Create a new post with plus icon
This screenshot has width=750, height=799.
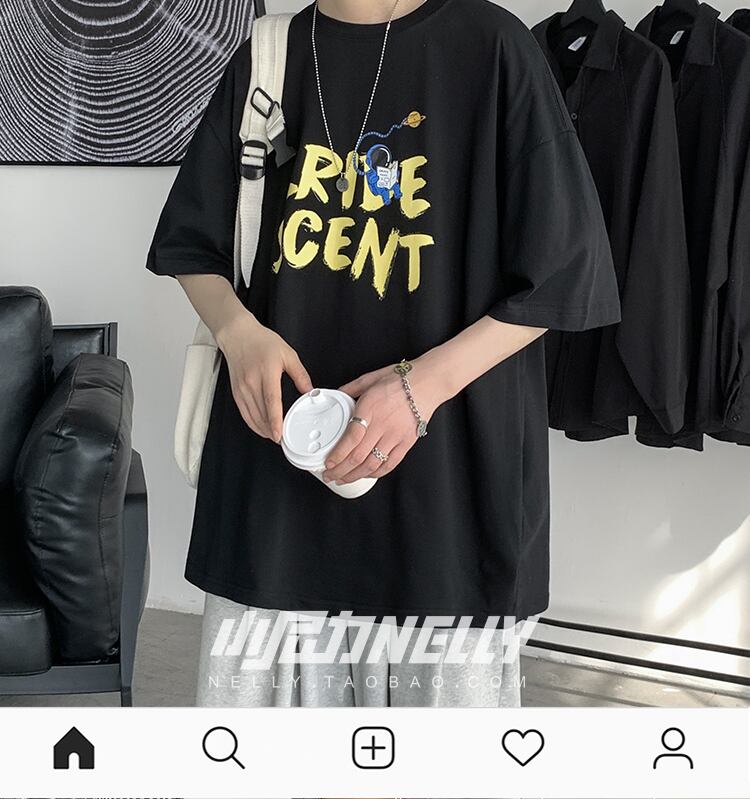click(373, 748)
